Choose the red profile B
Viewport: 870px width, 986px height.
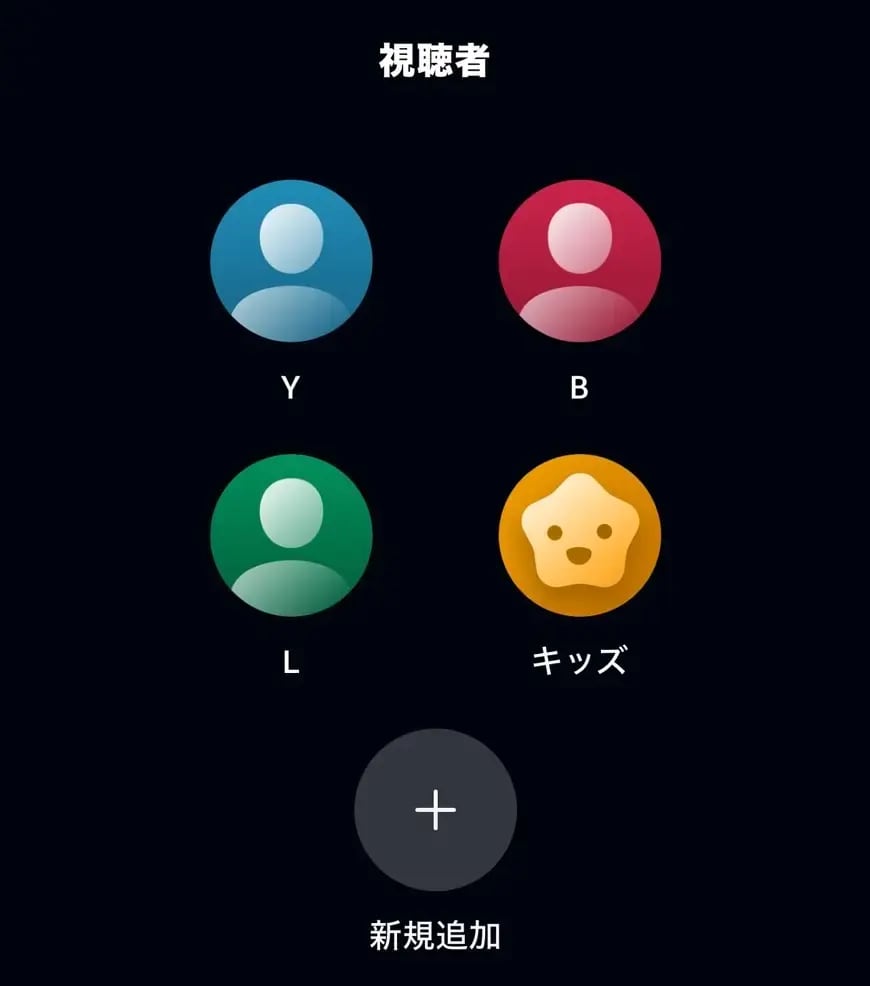pyautogui.click(x=580, y=261)
